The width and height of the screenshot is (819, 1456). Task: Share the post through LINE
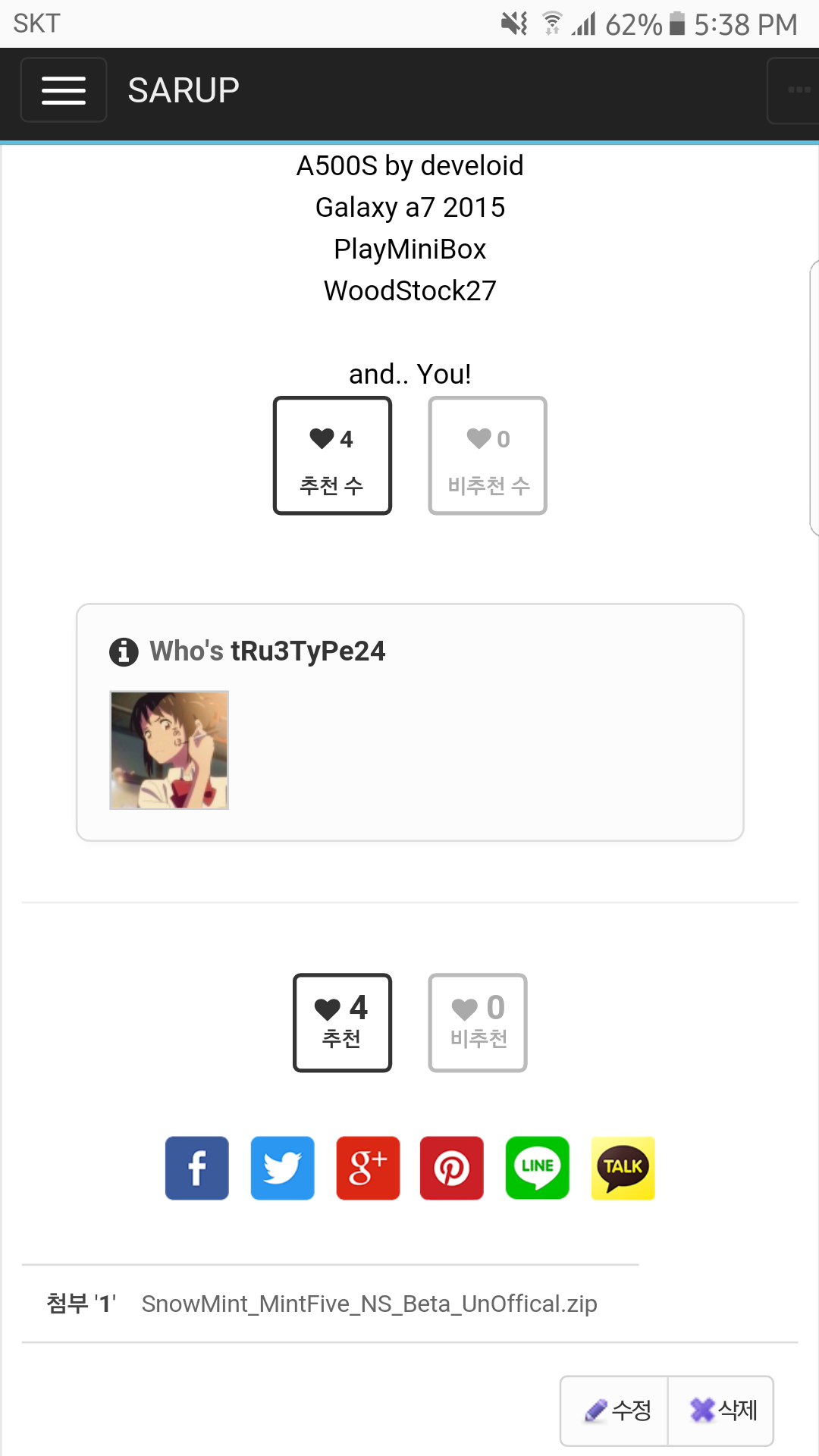tap(537, 1168)
